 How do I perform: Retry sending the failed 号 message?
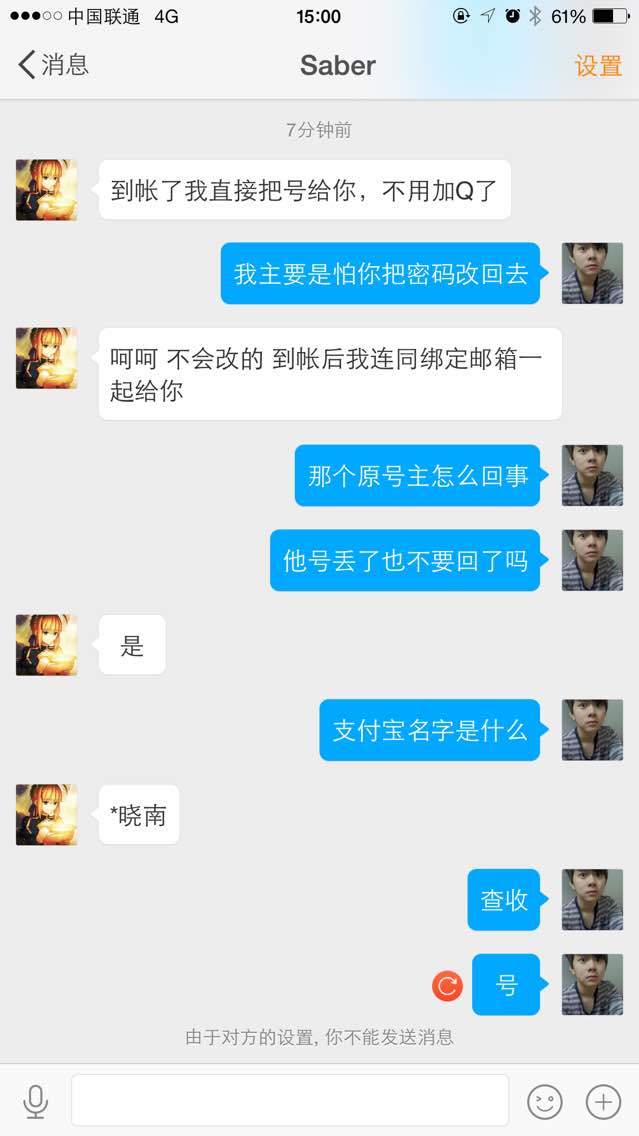(447, 986)
